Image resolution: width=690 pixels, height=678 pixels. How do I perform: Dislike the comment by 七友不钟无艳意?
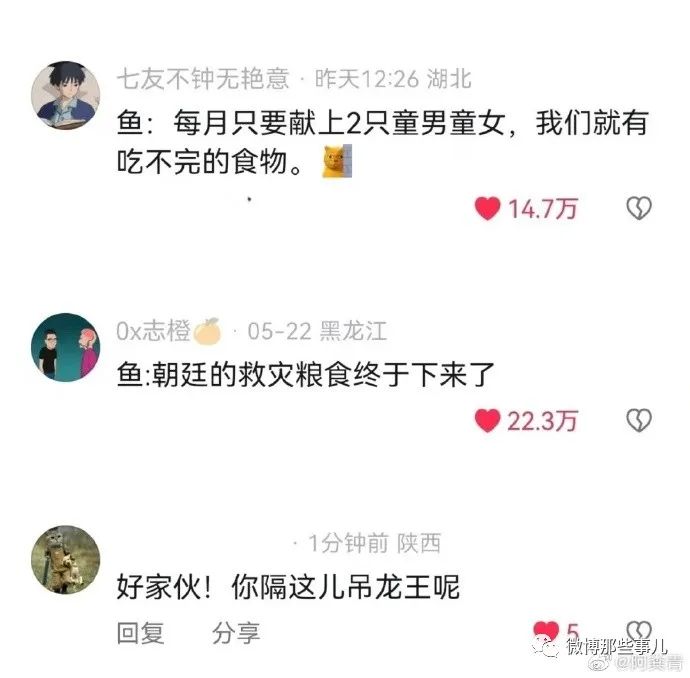click(638, 208)
